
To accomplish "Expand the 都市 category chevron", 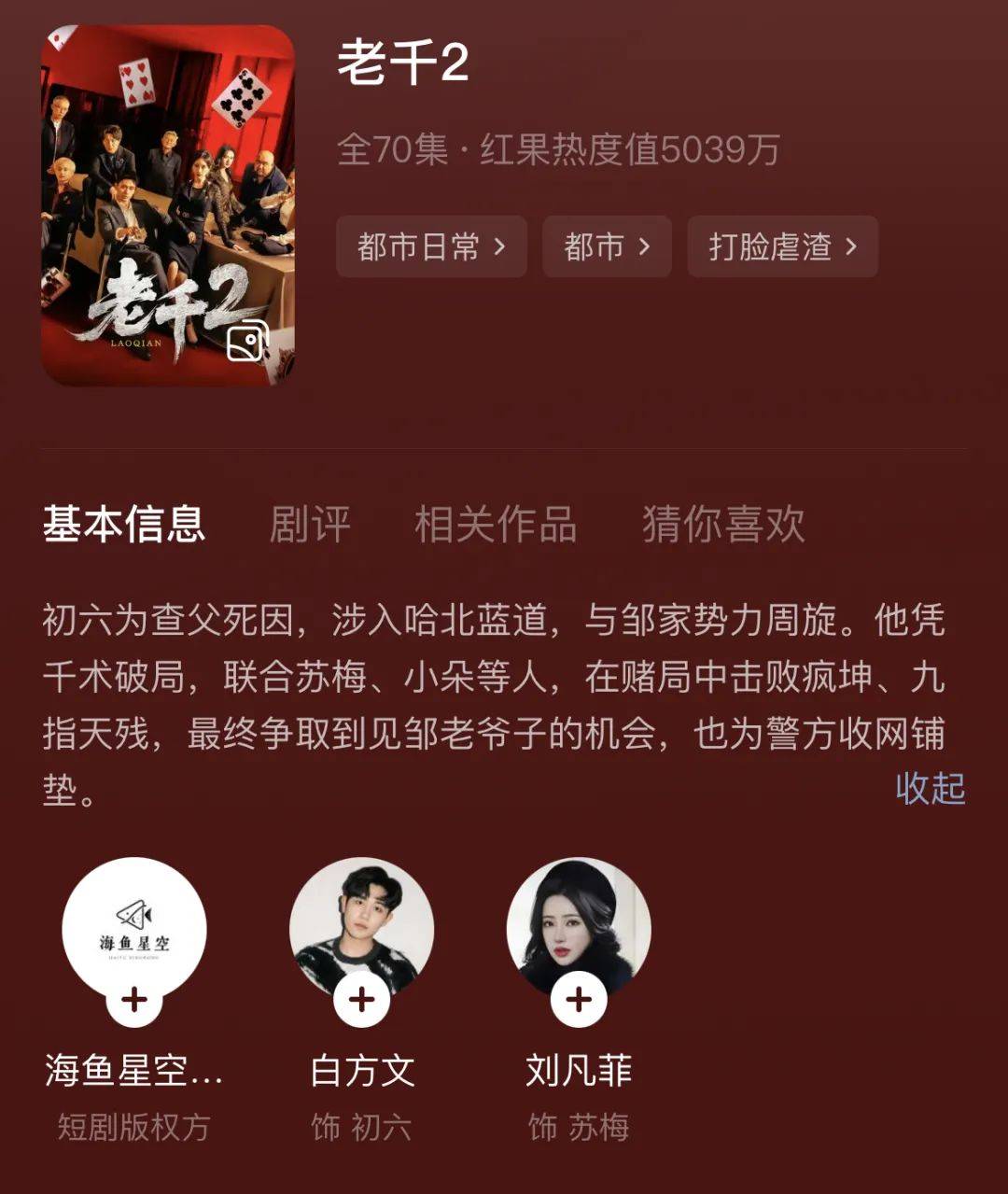I will [642, 246].
